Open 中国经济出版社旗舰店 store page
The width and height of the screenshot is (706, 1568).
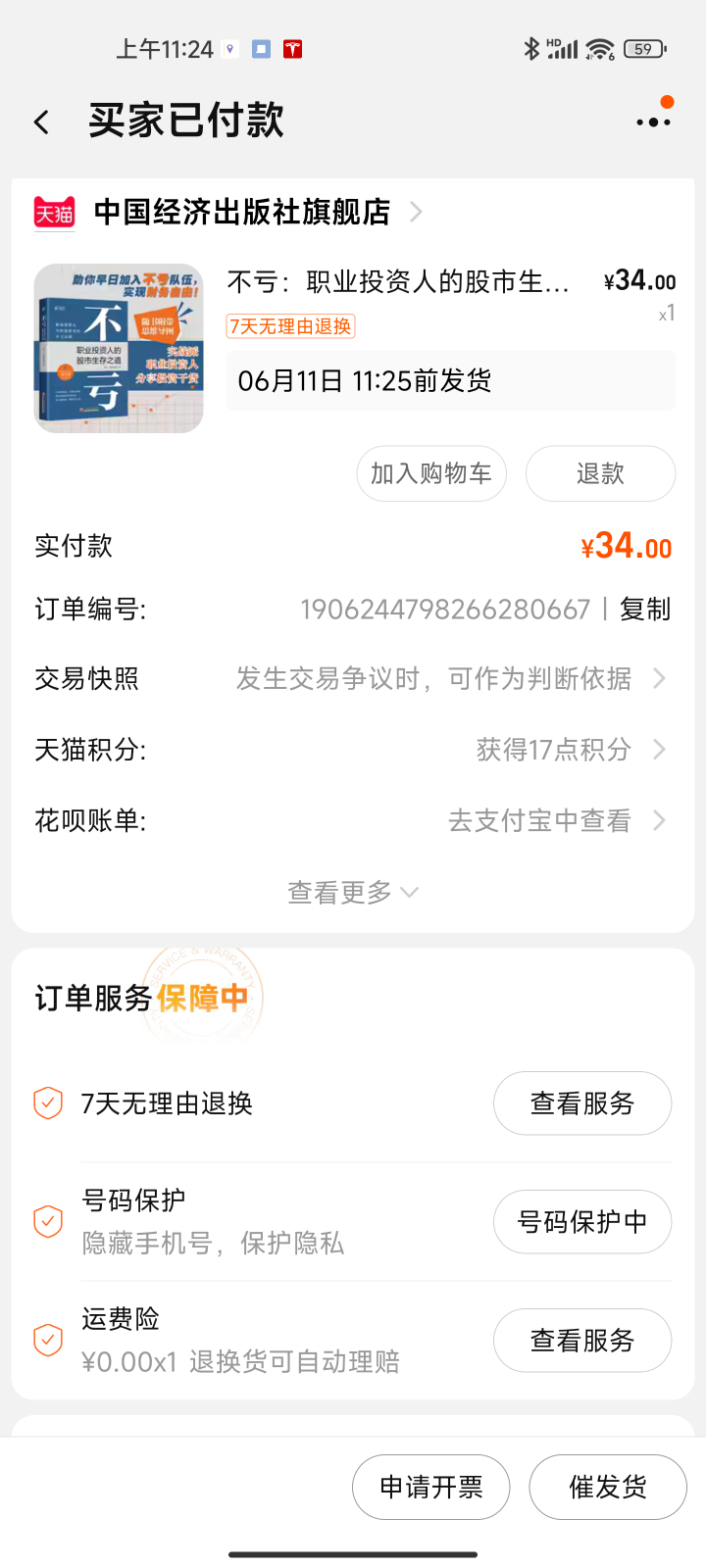pyautogui.click(x=242, y=212)
